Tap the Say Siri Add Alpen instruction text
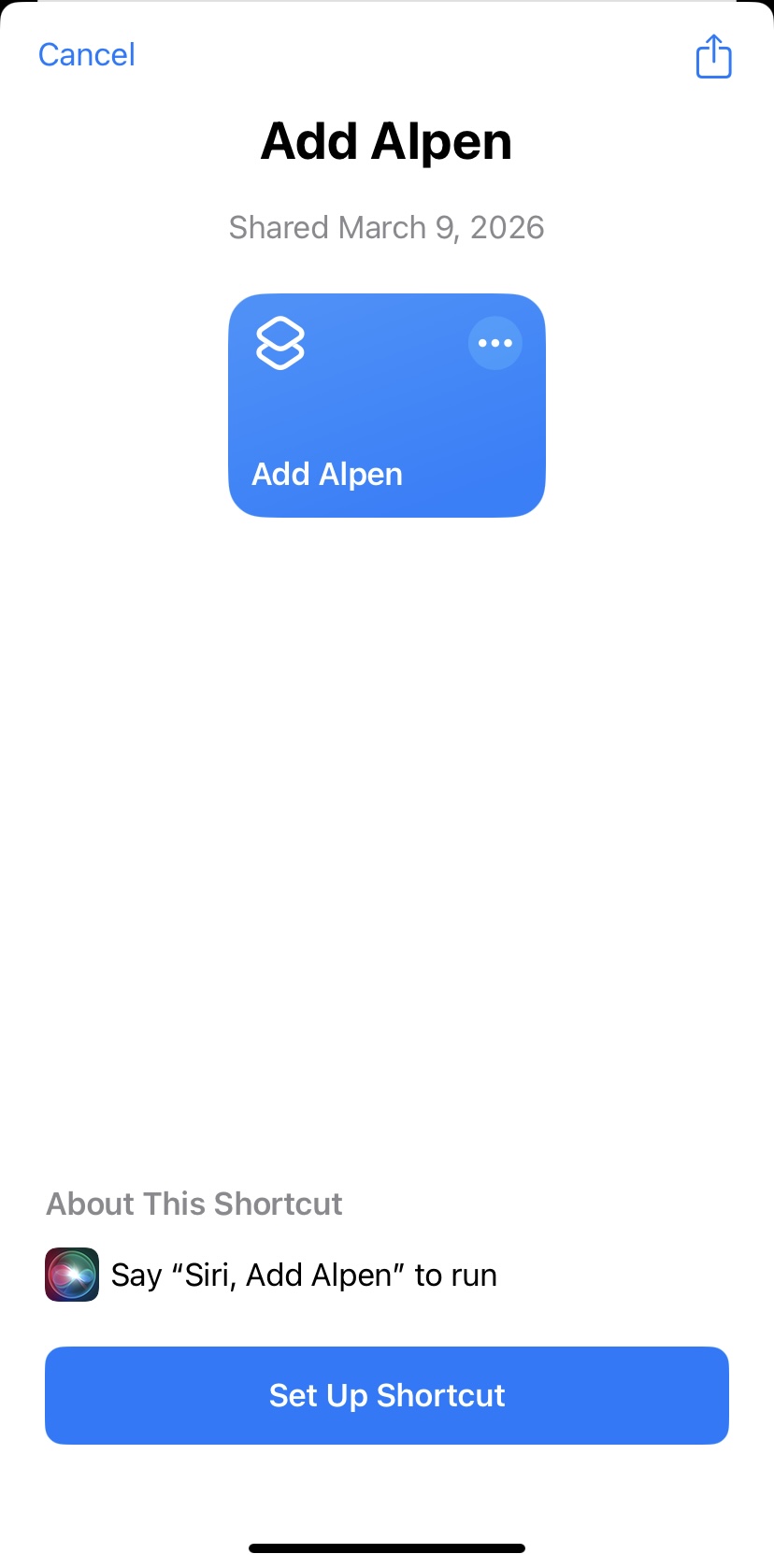Viewport: 774px width, 1568px height. 303,1274
